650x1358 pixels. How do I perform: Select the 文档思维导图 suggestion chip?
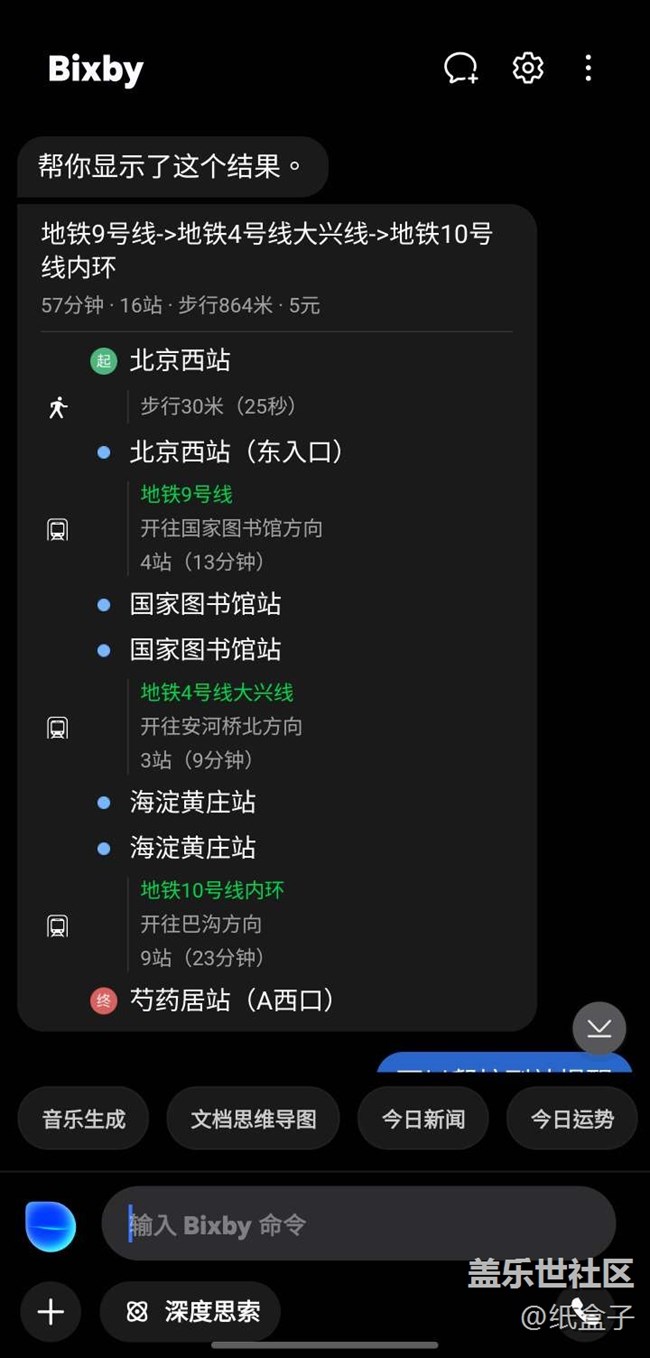click(x=253, y=1119)
